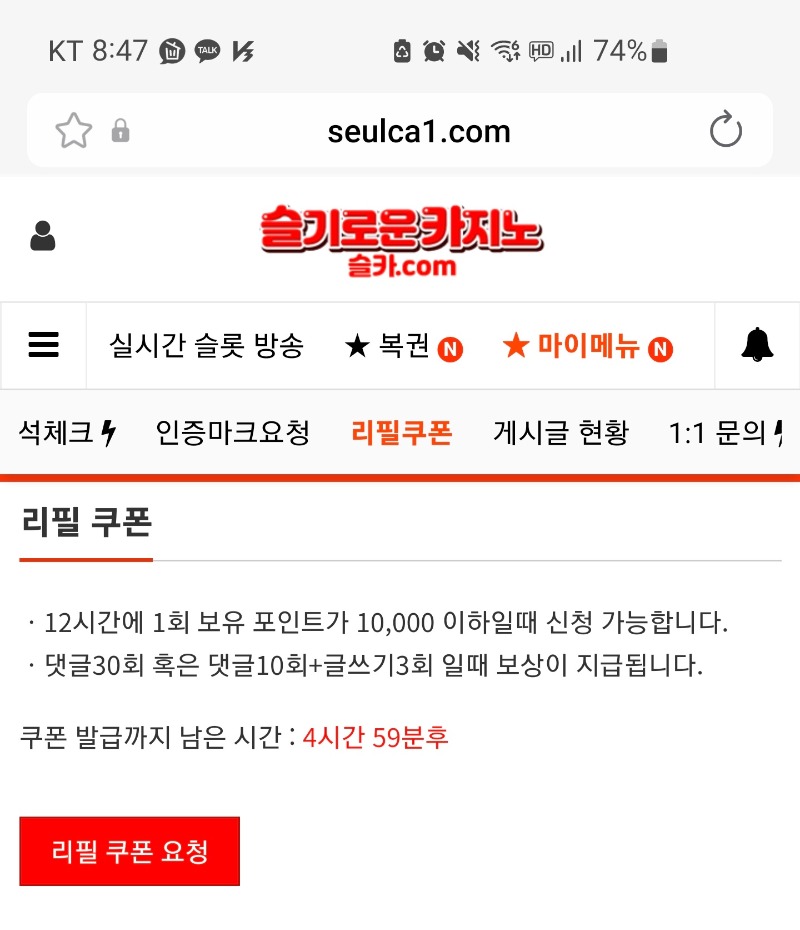Go to 인증마크요청 tab
800x930 pixels.
233,433
